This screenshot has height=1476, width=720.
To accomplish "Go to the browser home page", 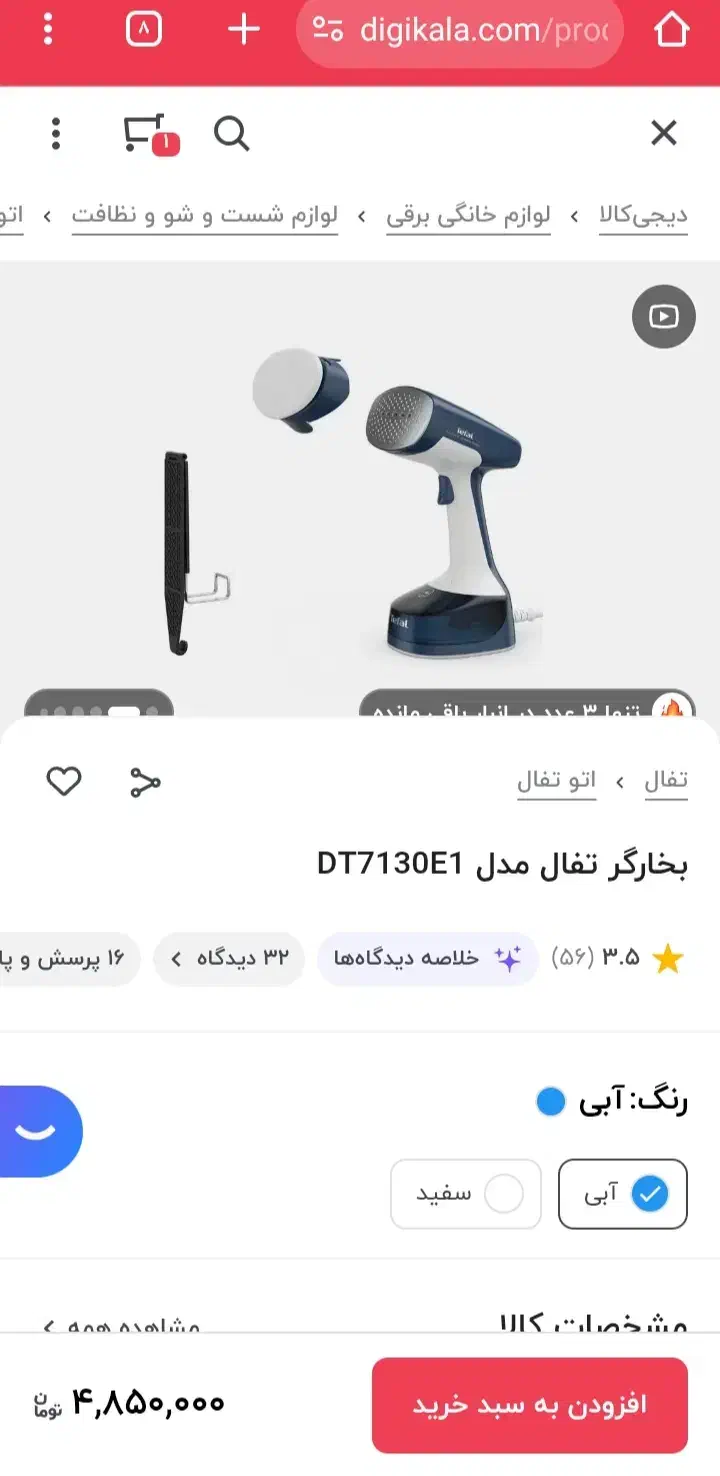I will coord(672,30).
